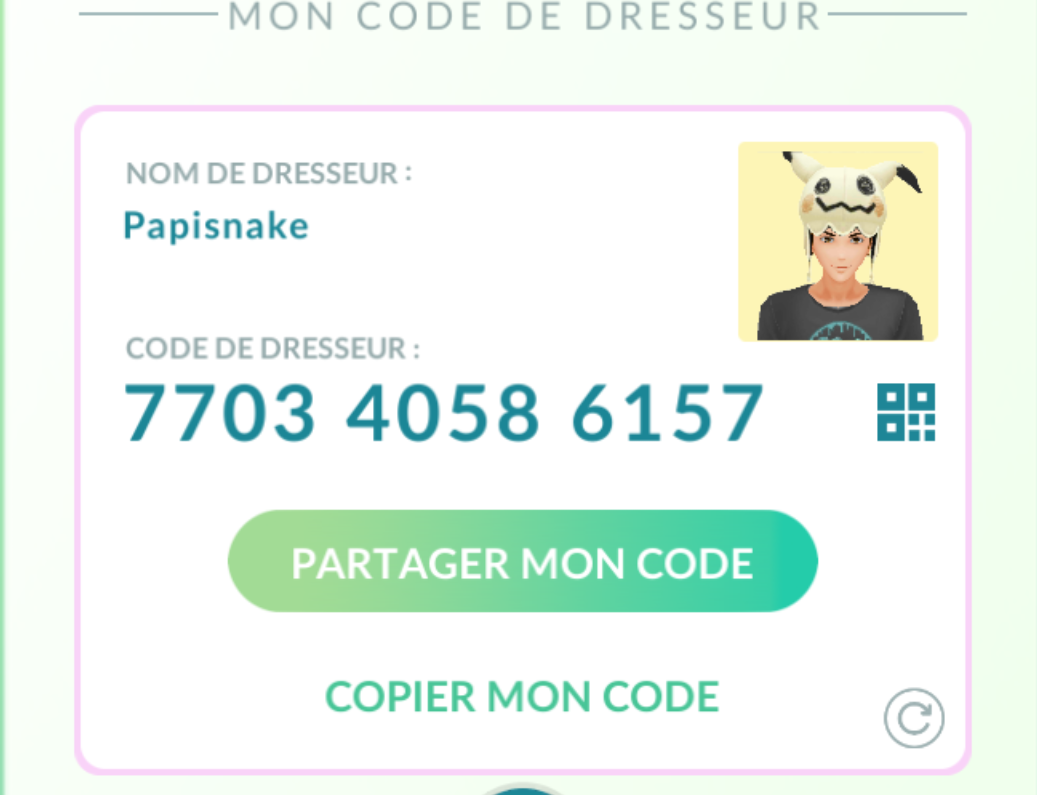Open the trainer QR code

906,412
